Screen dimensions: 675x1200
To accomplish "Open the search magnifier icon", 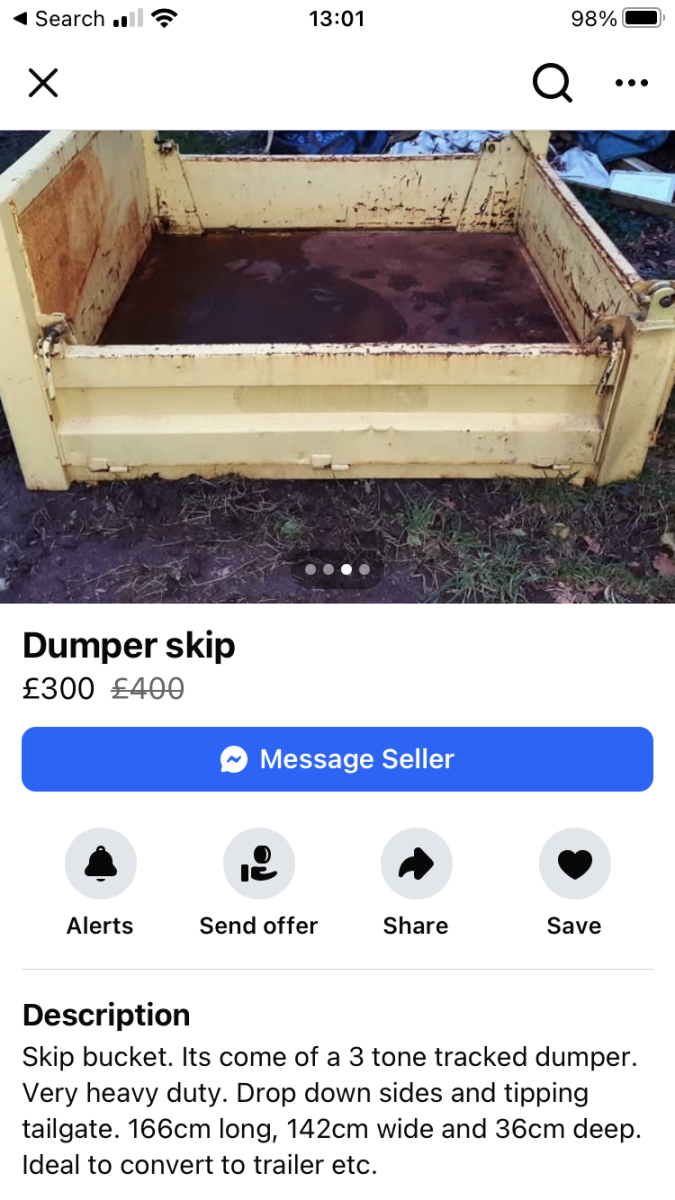I will [x=552, y=83].
